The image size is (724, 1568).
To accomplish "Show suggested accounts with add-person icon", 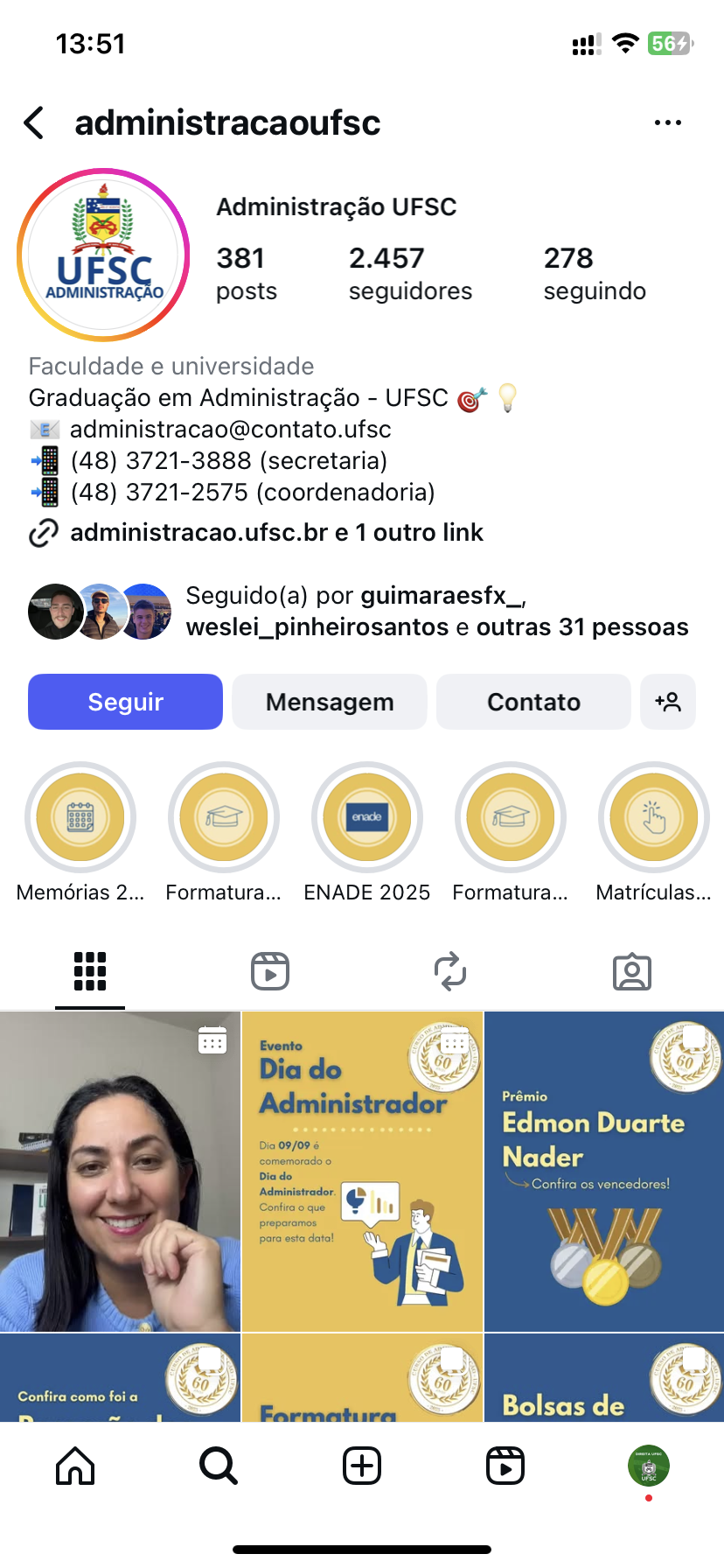I will click(668, 702).
